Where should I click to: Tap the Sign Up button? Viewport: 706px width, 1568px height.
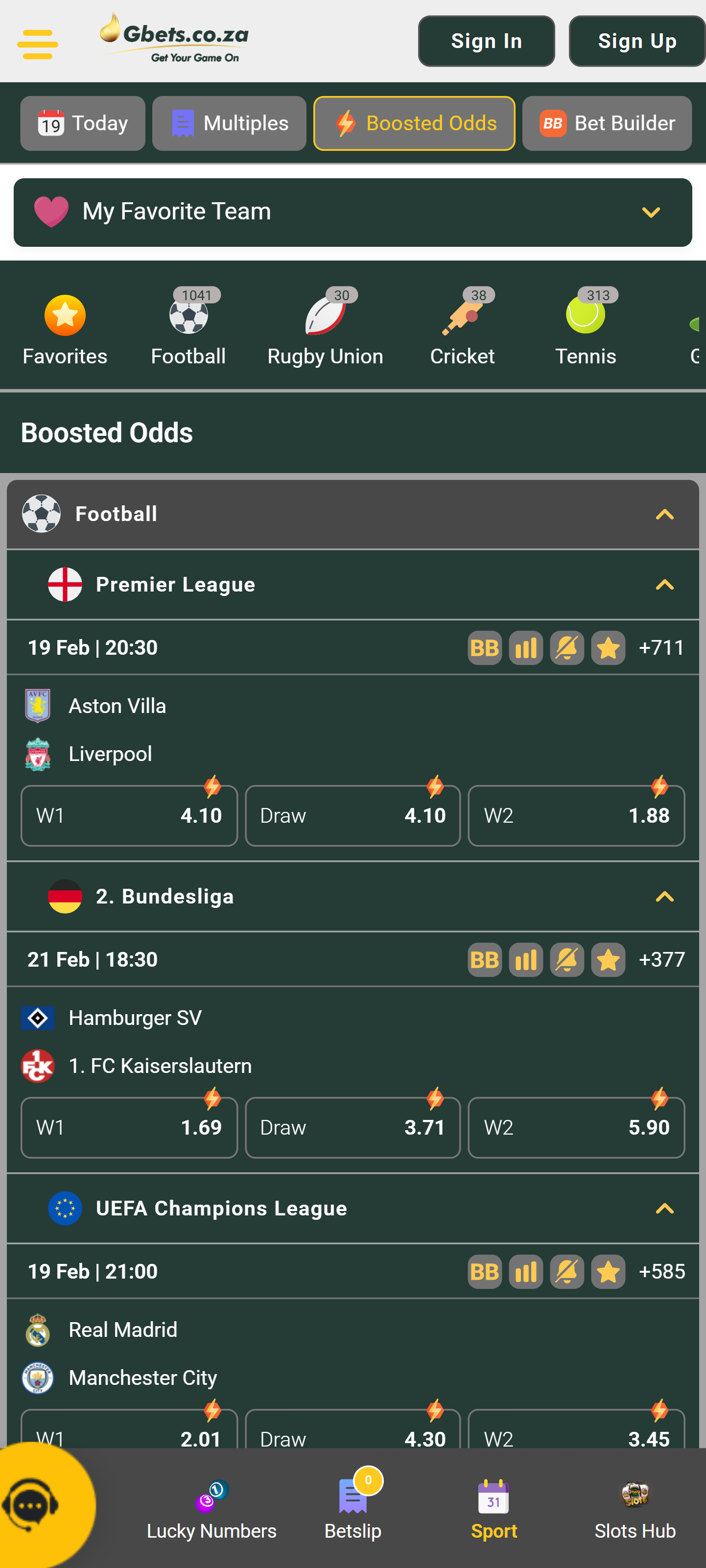pyautogui.click(x=636, y=42)
